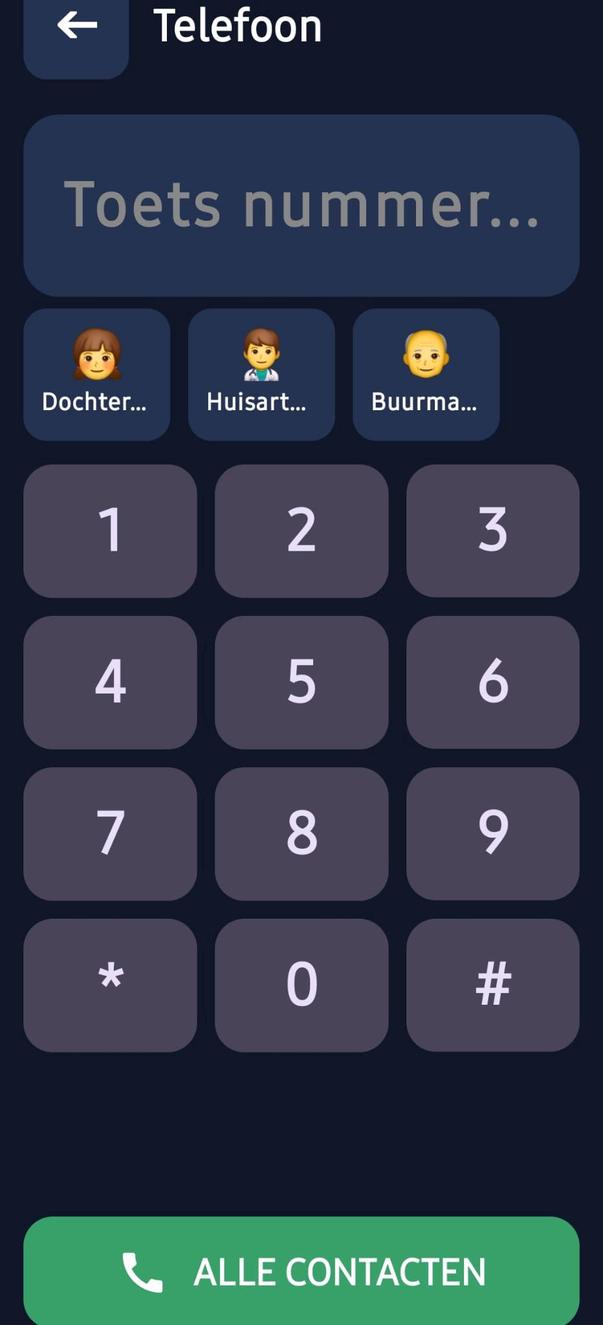Enter digit 2 on the keypad

coord(301,530)
